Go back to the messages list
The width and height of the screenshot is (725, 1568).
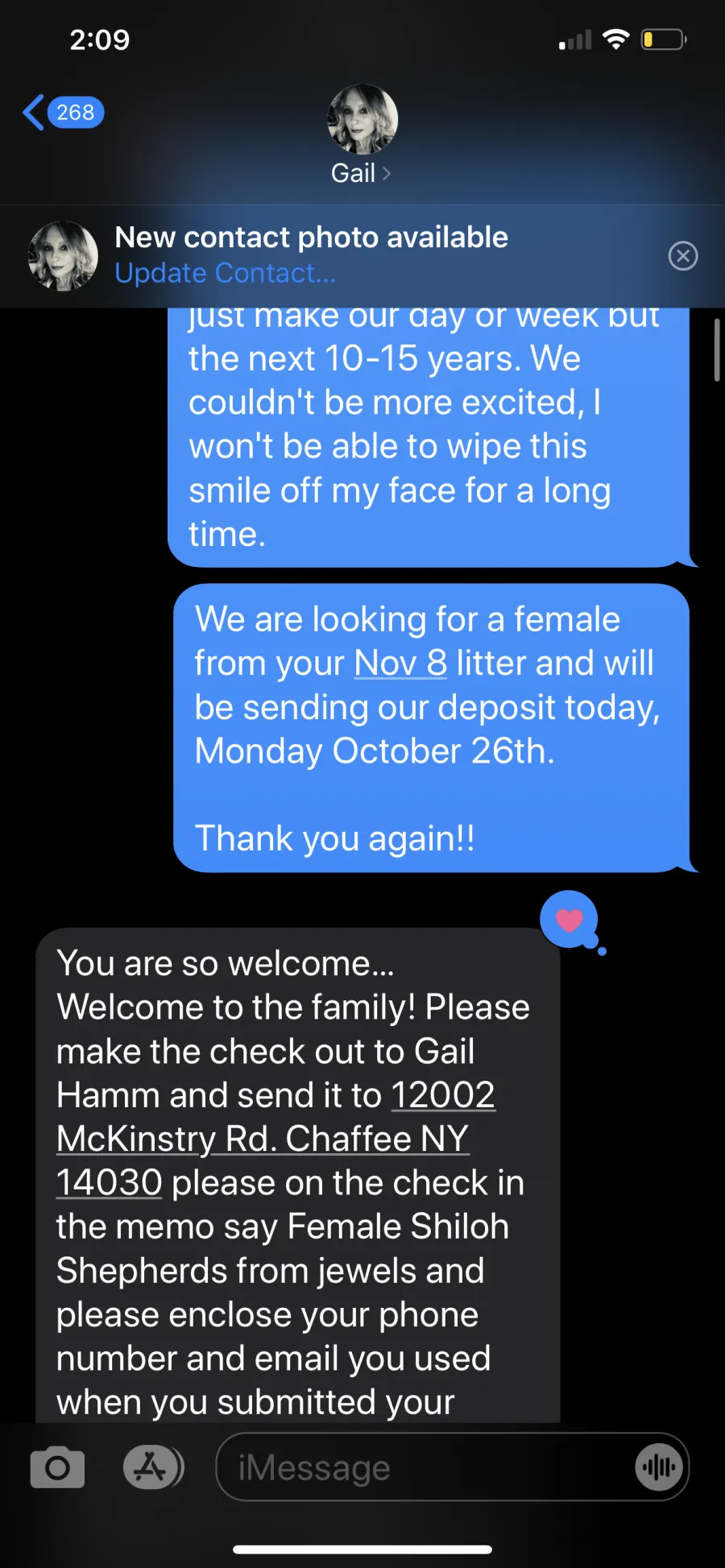point(61,113)
